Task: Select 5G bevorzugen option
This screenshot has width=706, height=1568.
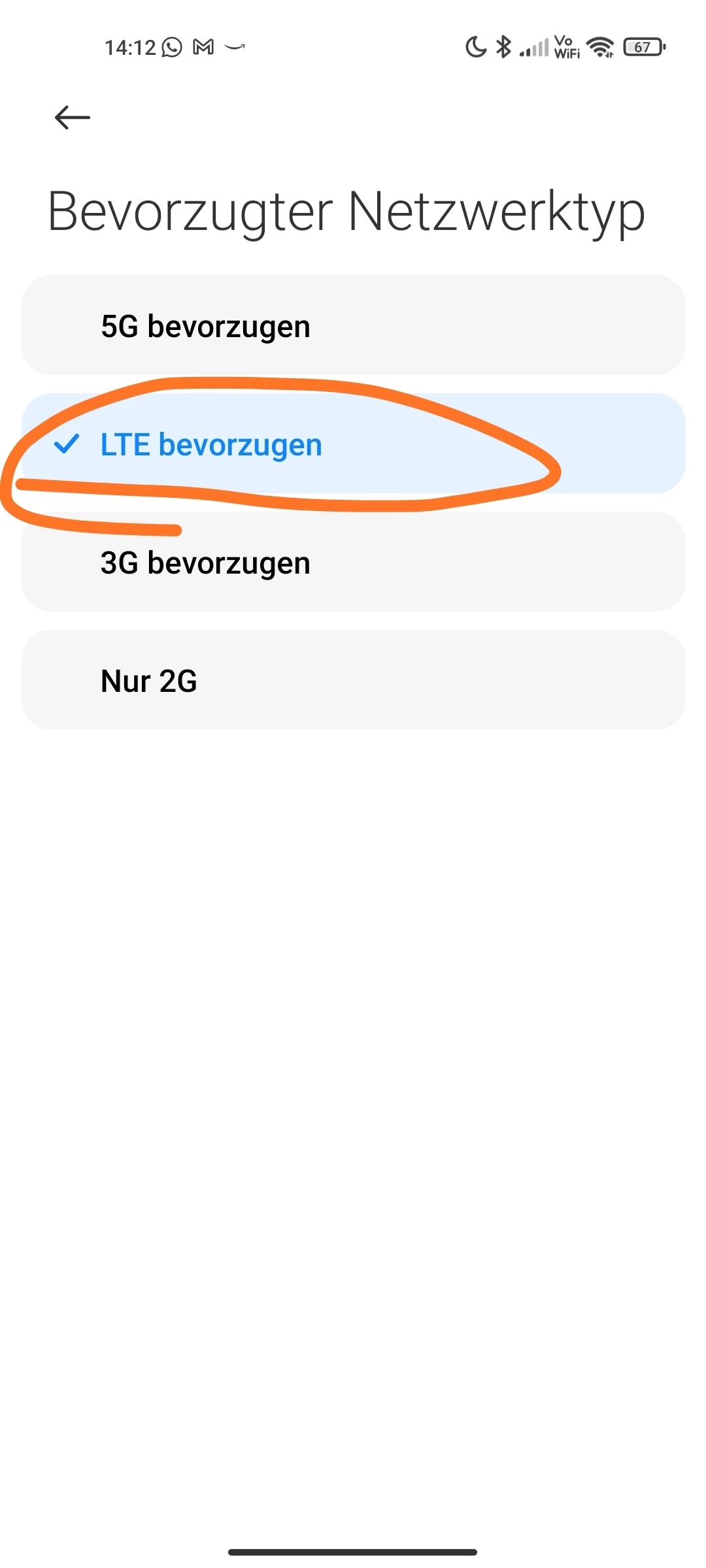Action: pyautogui.click(x=353, y=325)
